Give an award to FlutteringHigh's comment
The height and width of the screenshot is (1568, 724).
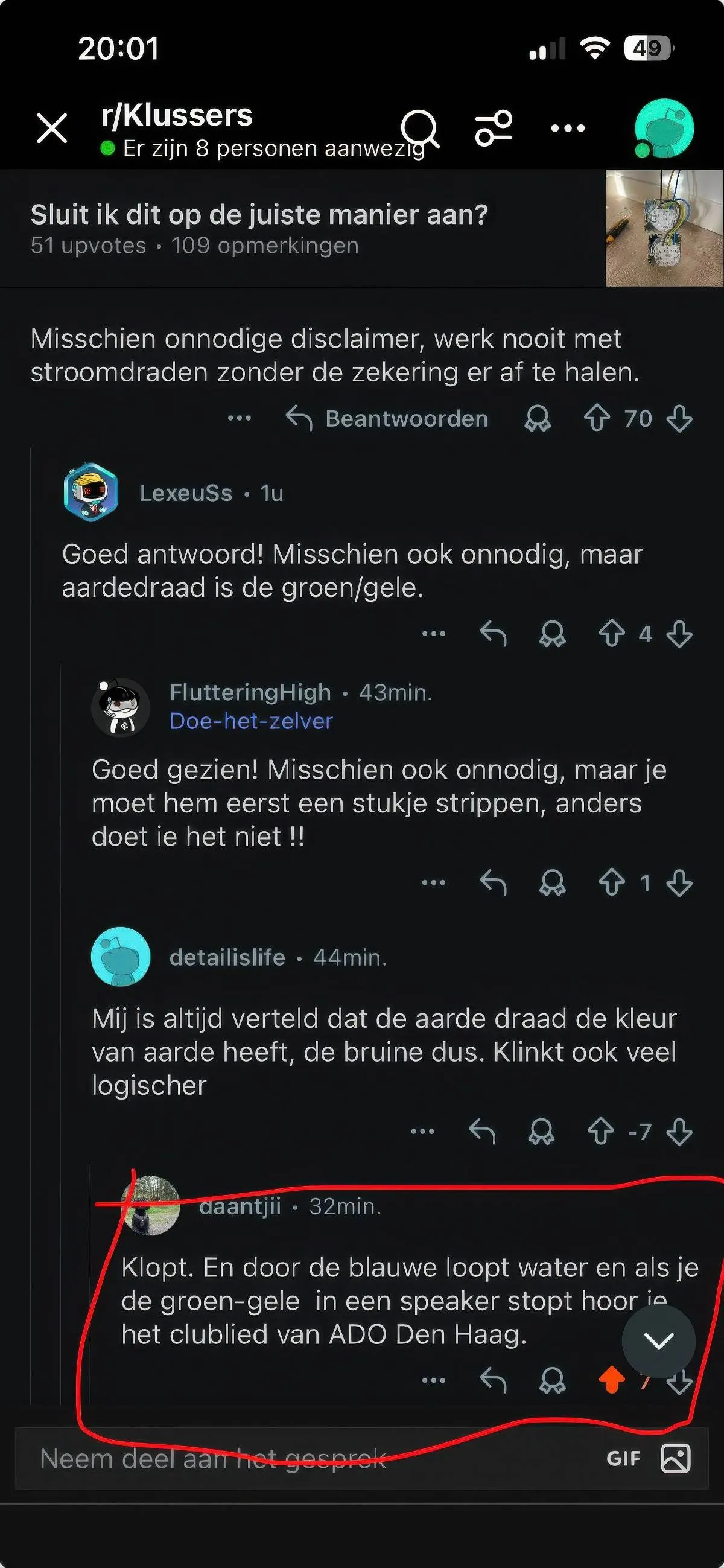[553, 882]
